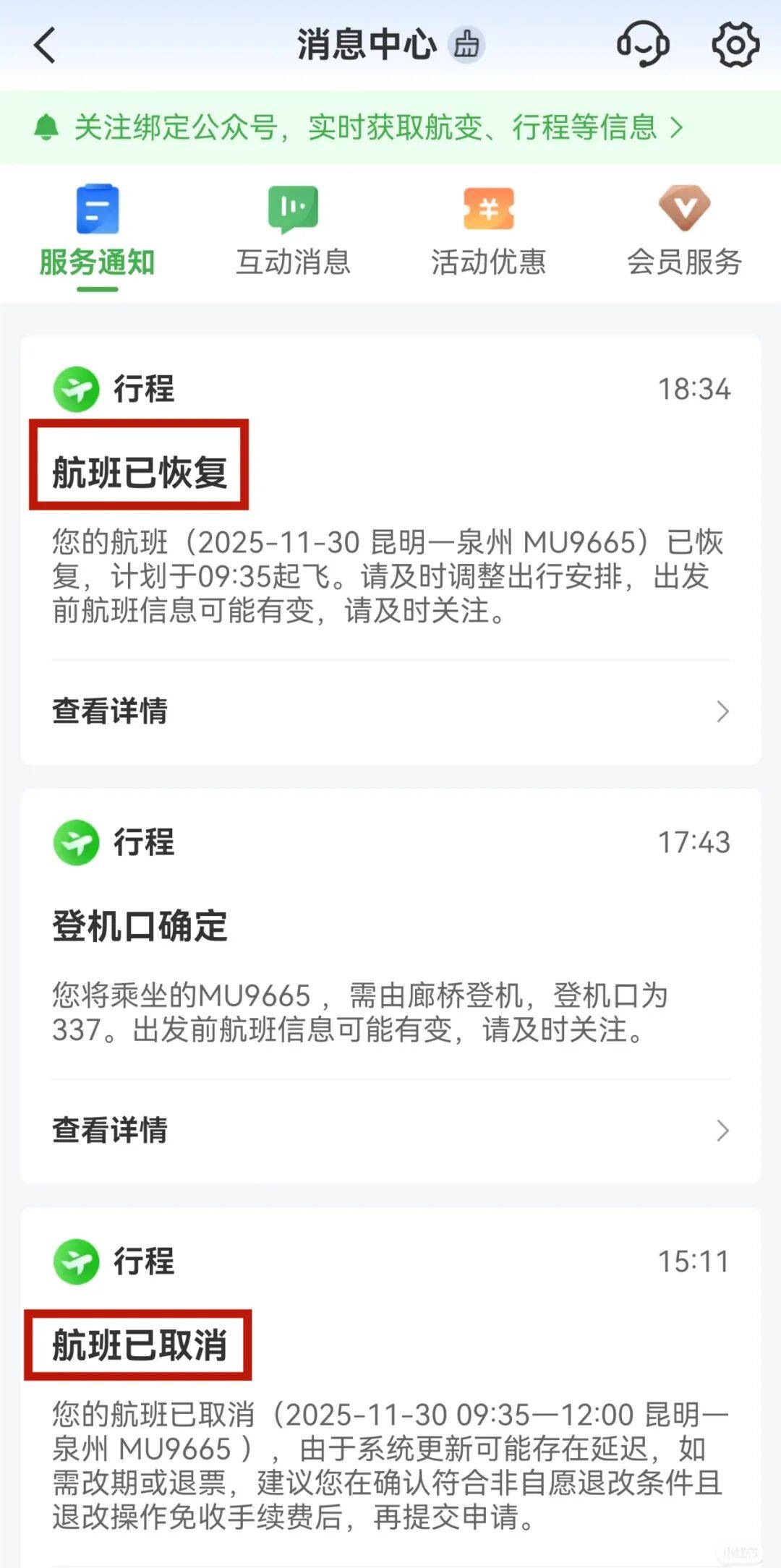781x1568 pixels.
Task: Select the blue 服务通知 notification icon
Action: click(96, 210)
